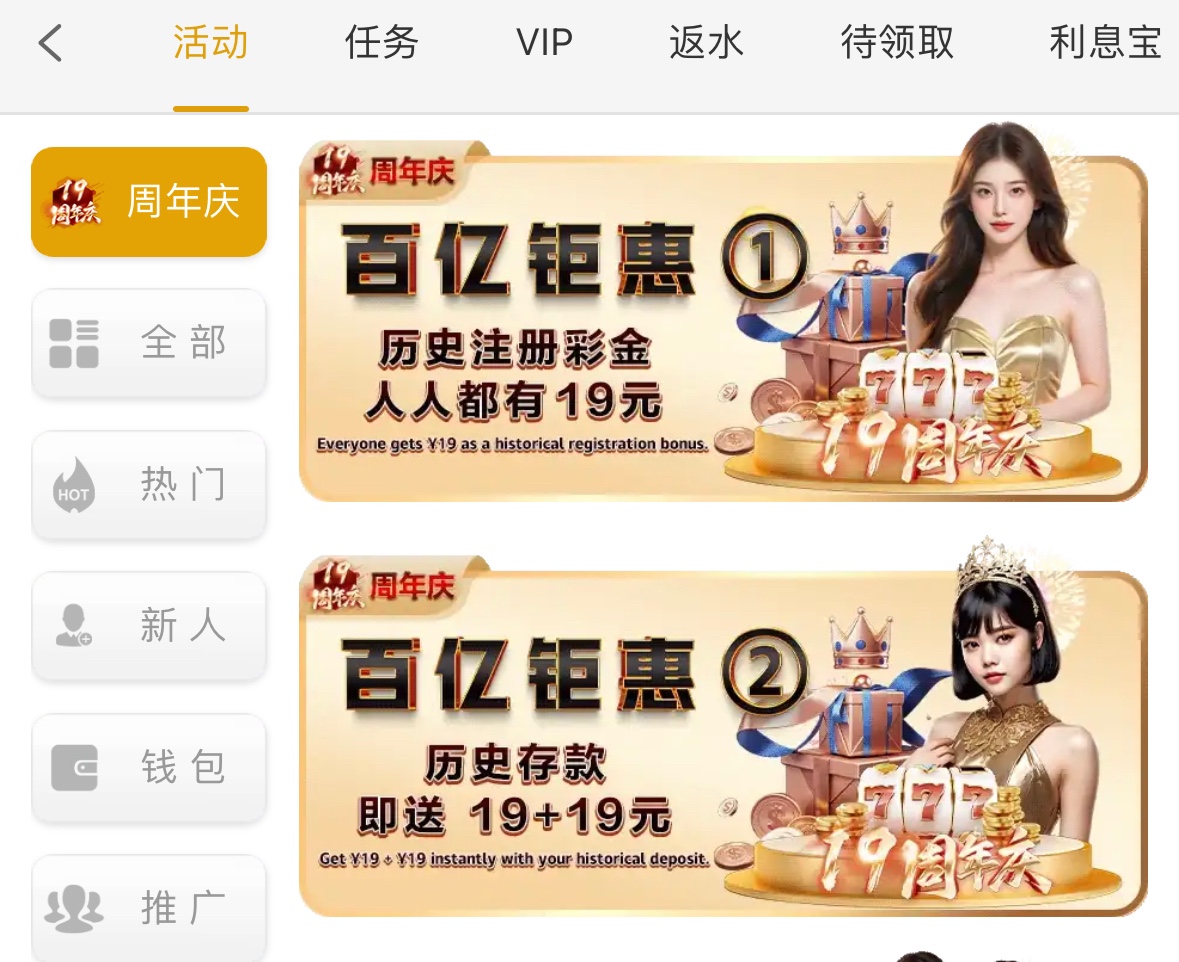Open the 新人 category
Viewport: 1179px width, 962px height.
149,626
